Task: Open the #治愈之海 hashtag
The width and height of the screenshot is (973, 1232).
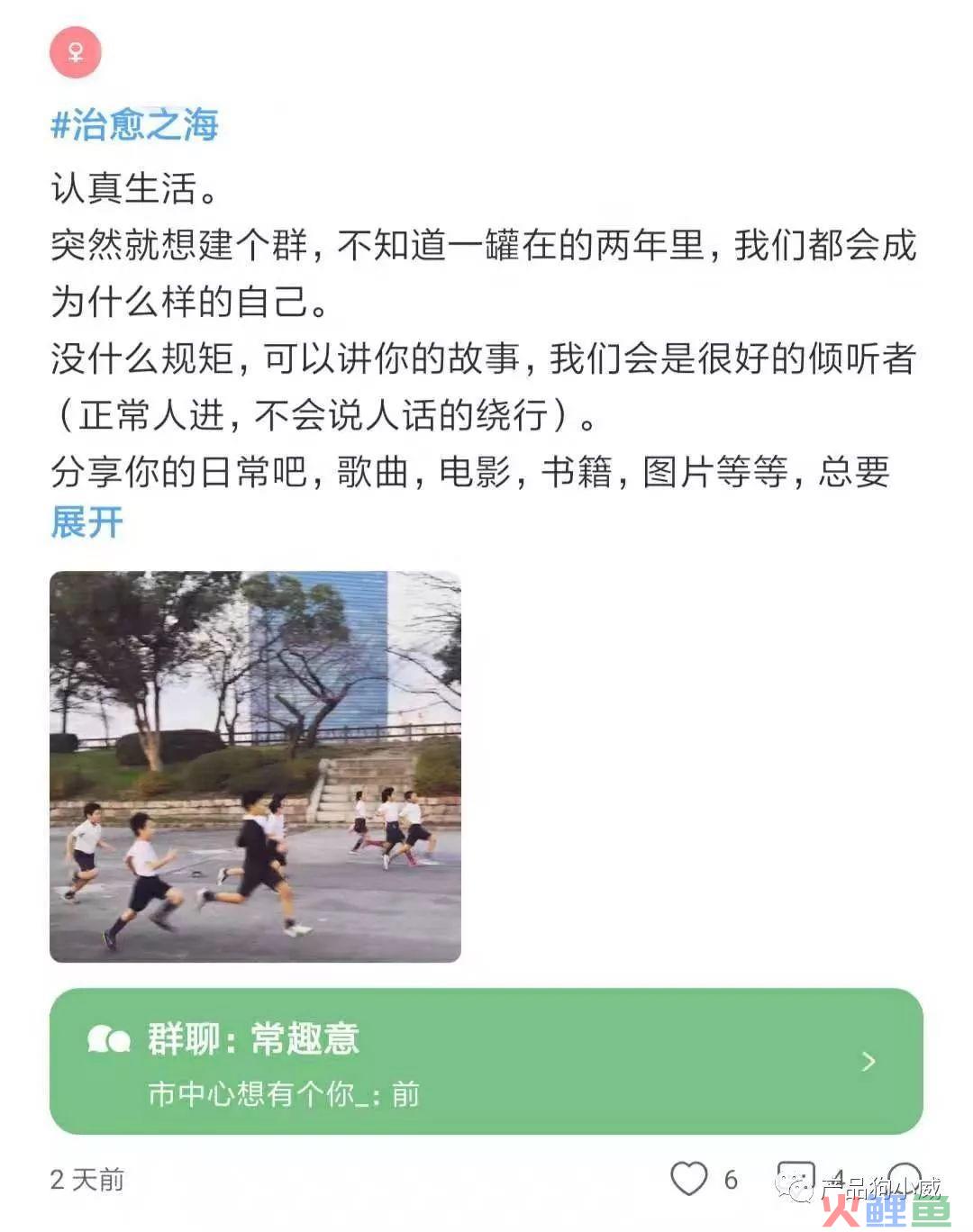Action: point(134,124)
